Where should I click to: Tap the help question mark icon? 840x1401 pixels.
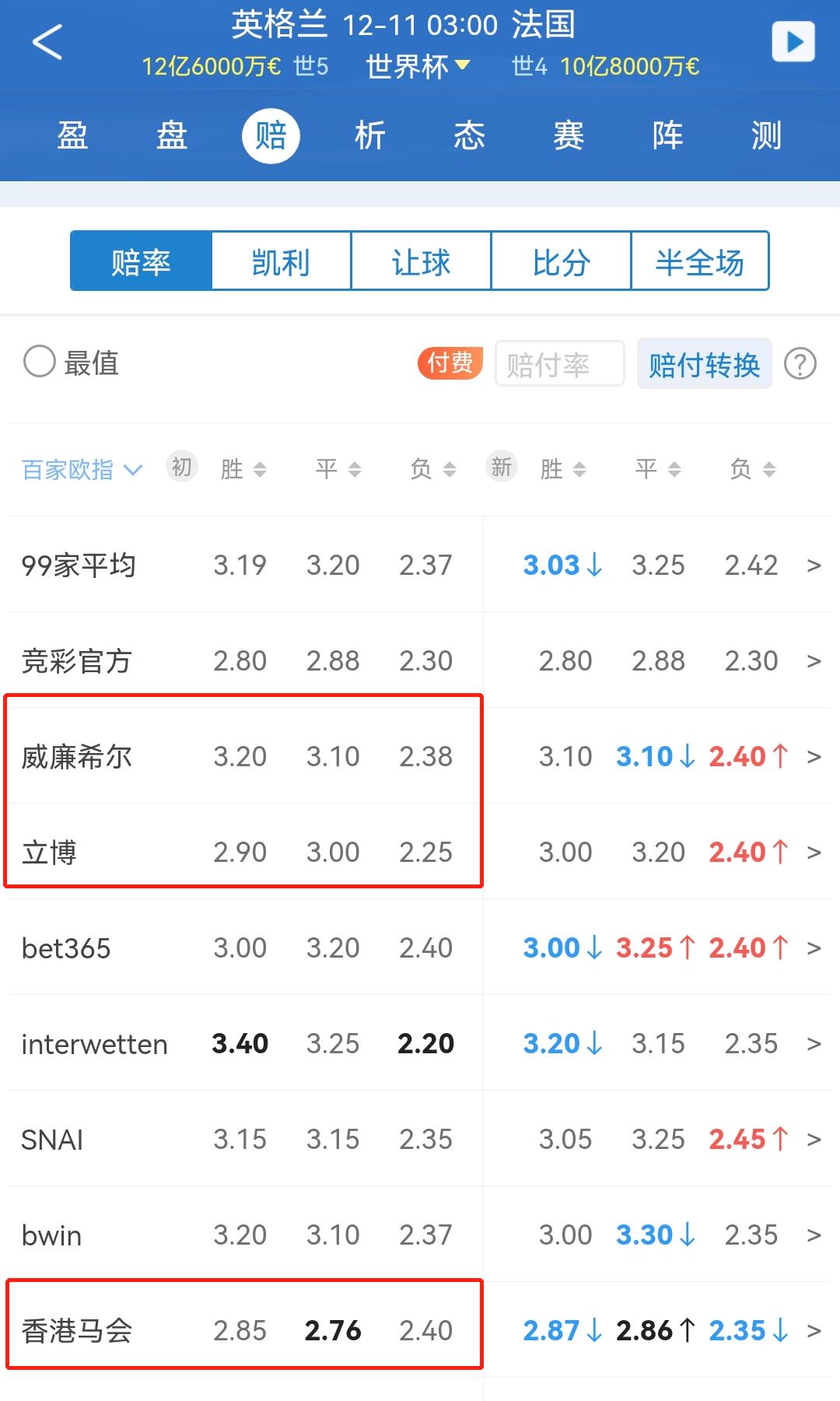[x=802, y=363]
